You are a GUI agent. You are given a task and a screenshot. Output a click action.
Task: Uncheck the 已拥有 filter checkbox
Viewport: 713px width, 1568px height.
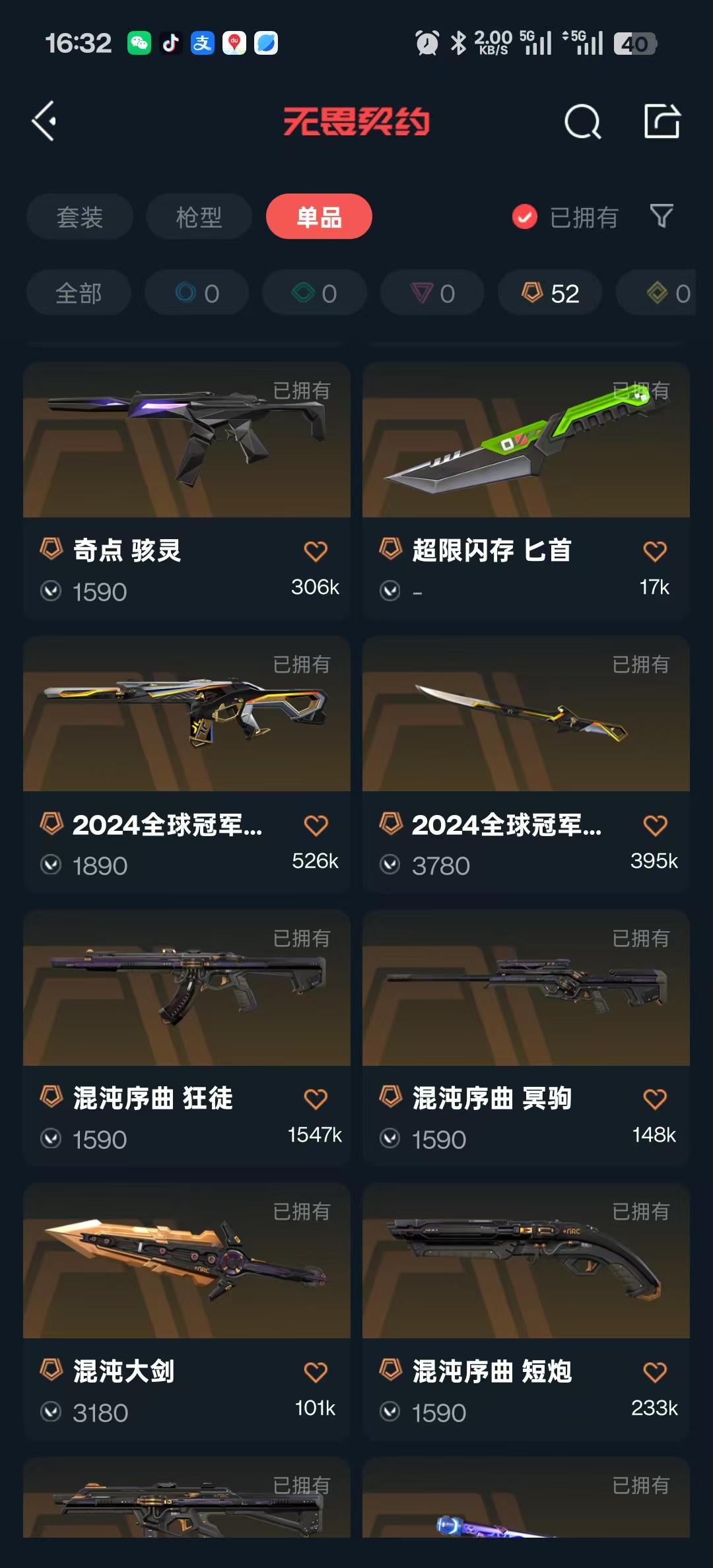pyautogui.click(x=525, y=216)
